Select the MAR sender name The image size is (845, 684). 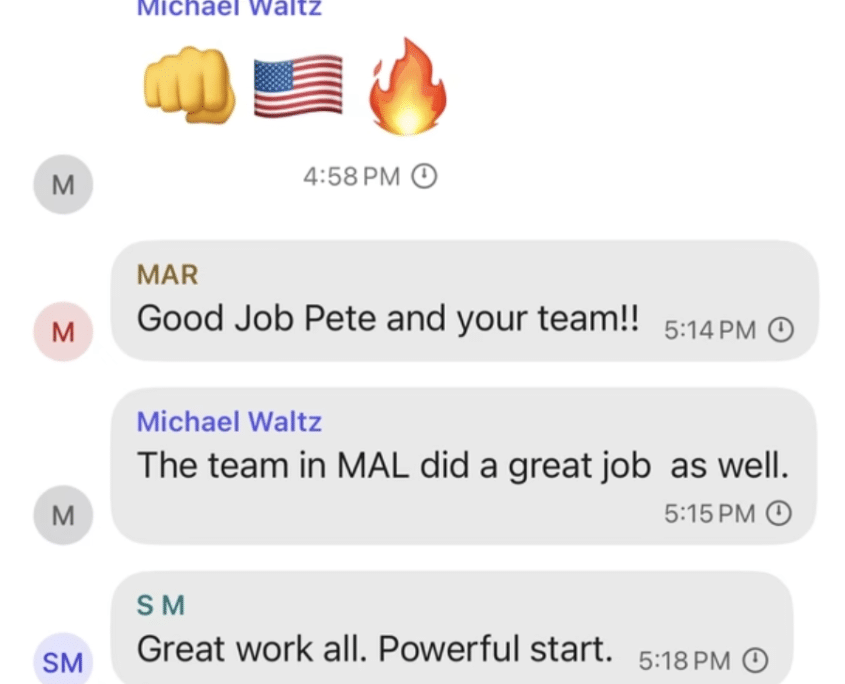pyautogui.click(x=167, y=274)
